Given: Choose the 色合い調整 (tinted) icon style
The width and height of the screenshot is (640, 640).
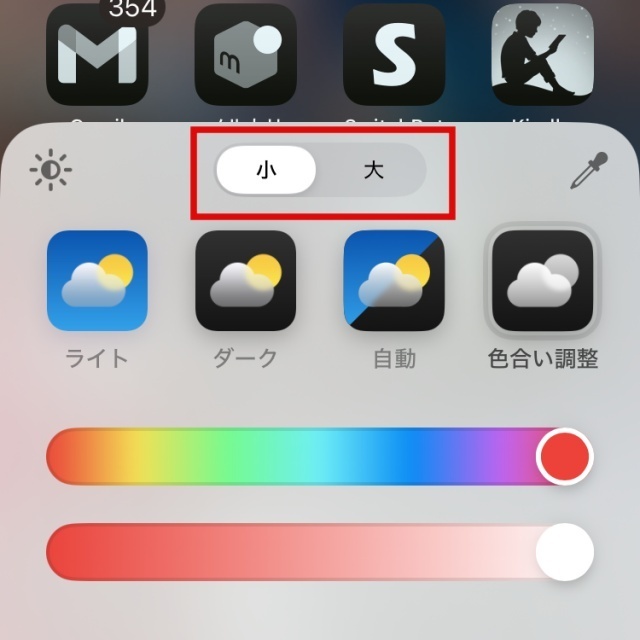Looking at the screenshot, I should pos(542,281).
